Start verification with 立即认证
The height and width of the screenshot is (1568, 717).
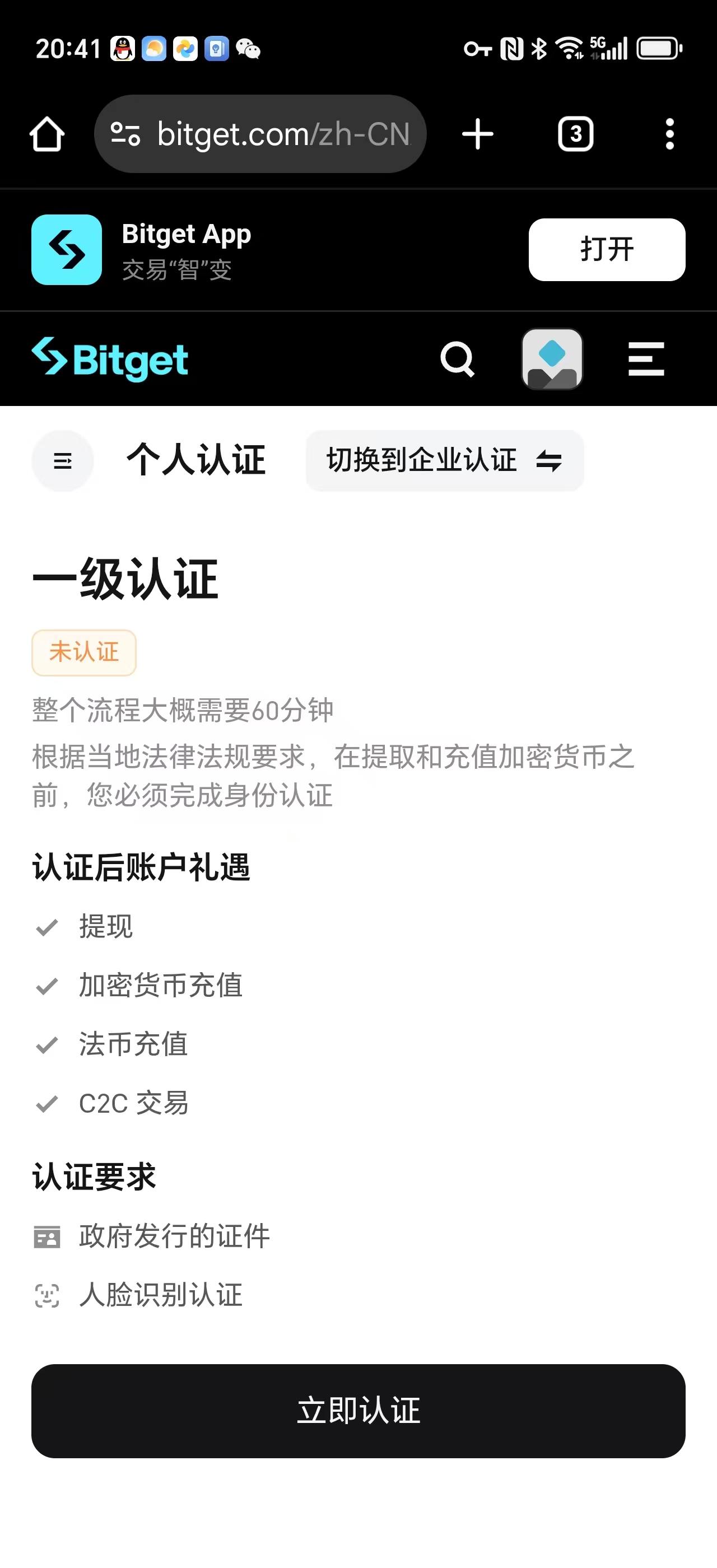(x=358, y=1410)
